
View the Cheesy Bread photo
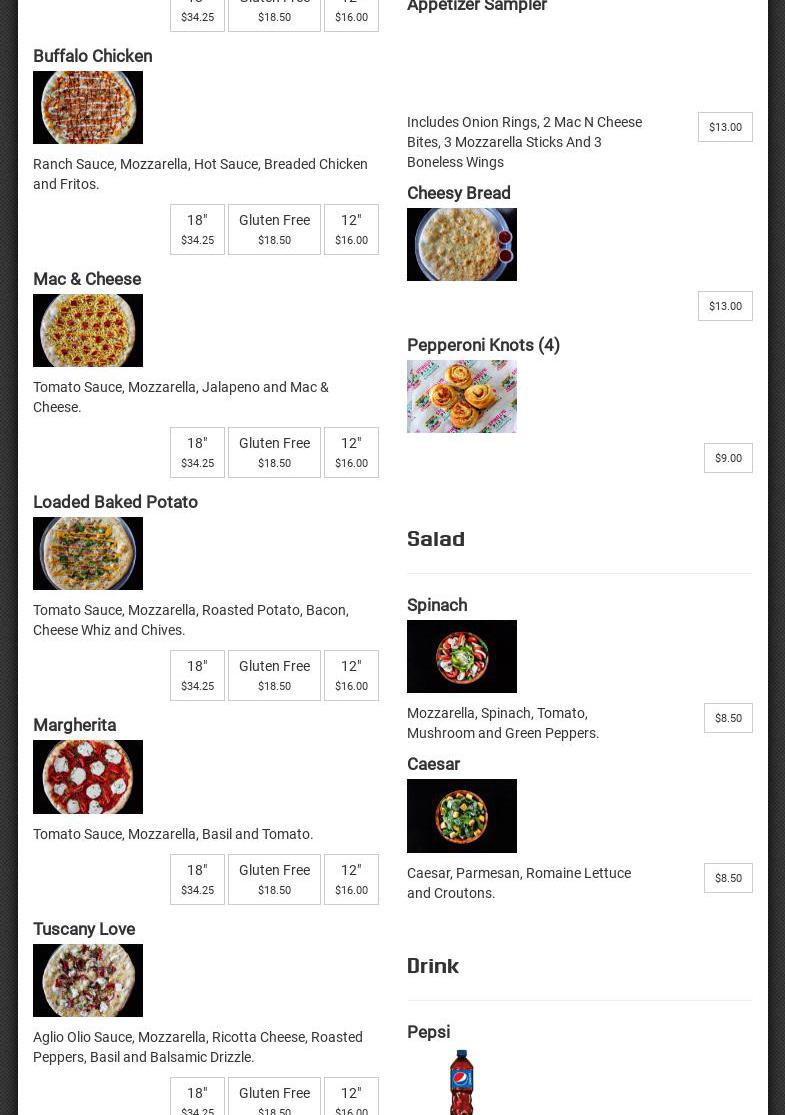pyautogui.click(x=462, y=244)
